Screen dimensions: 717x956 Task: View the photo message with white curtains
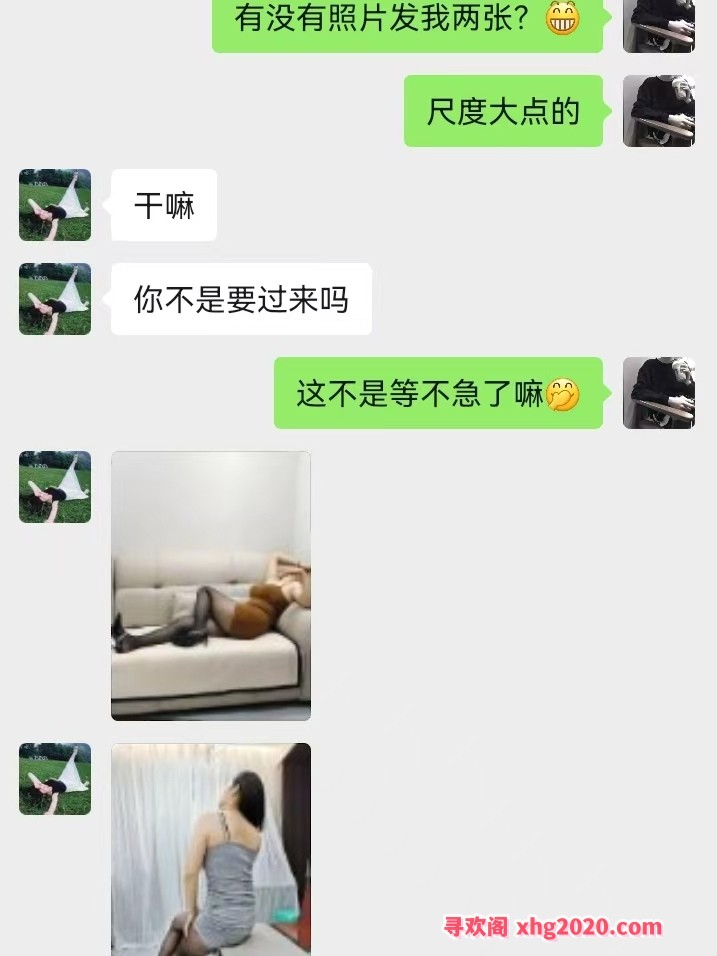tap(210, 848)
